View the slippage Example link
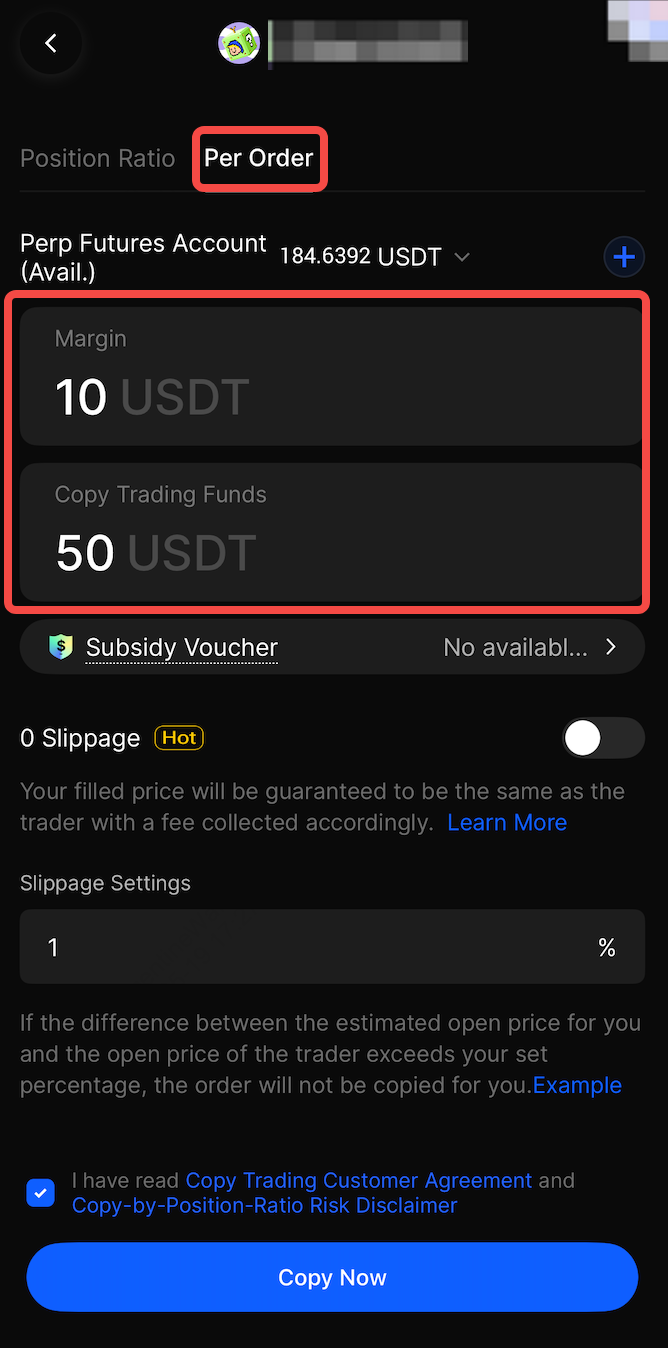The image size is (668, 1348). pos(577,1085)
